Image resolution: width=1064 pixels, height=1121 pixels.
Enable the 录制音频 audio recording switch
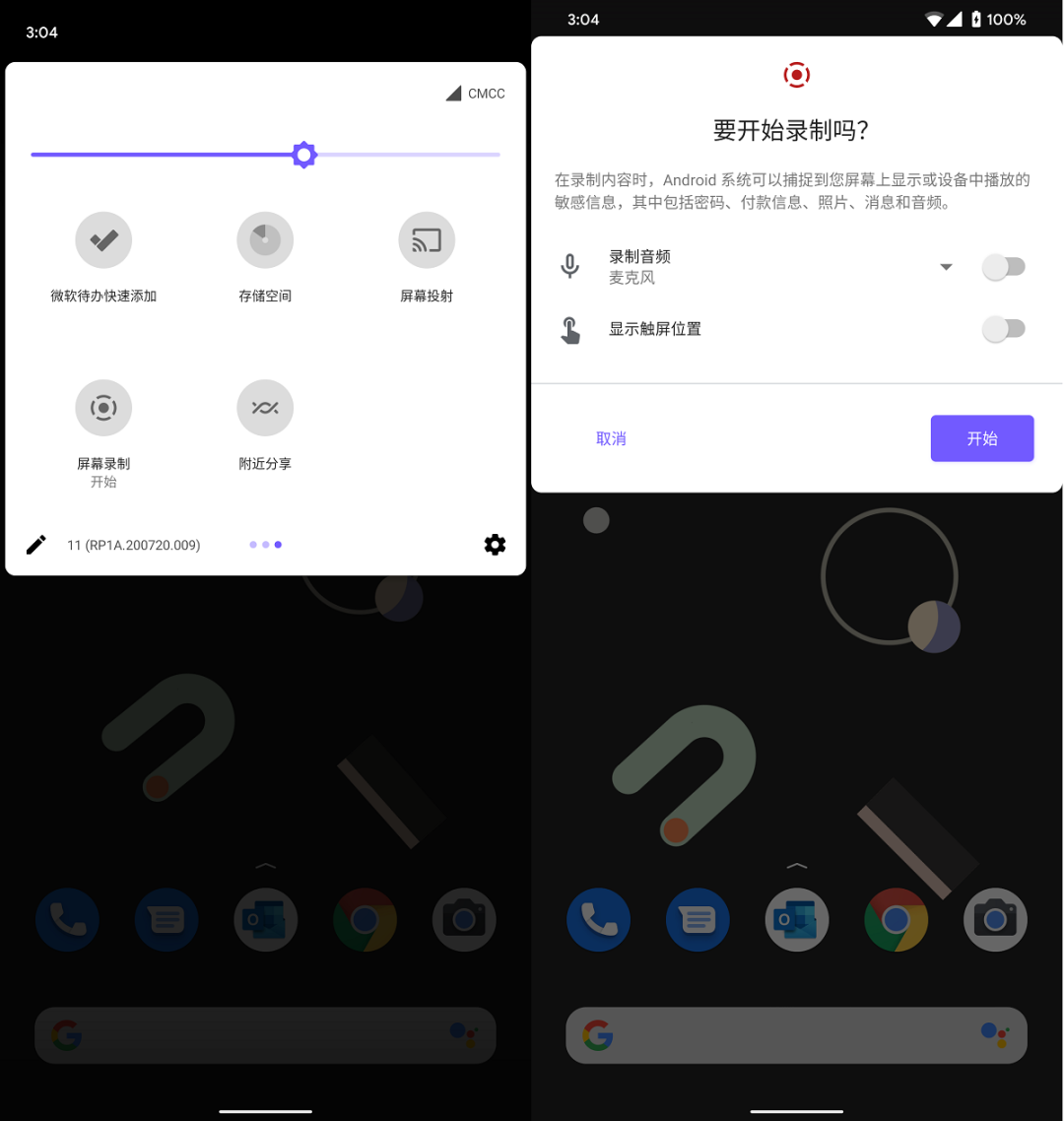pos(1004,267)
